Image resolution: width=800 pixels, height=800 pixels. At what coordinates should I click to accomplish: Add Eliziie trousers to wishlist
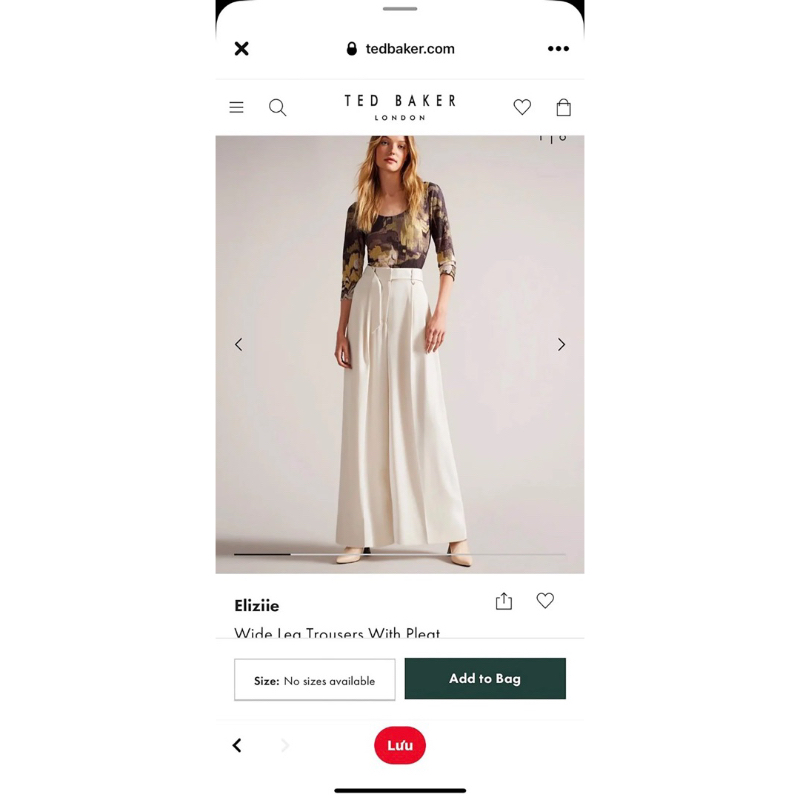pyautogui.click(x=545, y=601)
